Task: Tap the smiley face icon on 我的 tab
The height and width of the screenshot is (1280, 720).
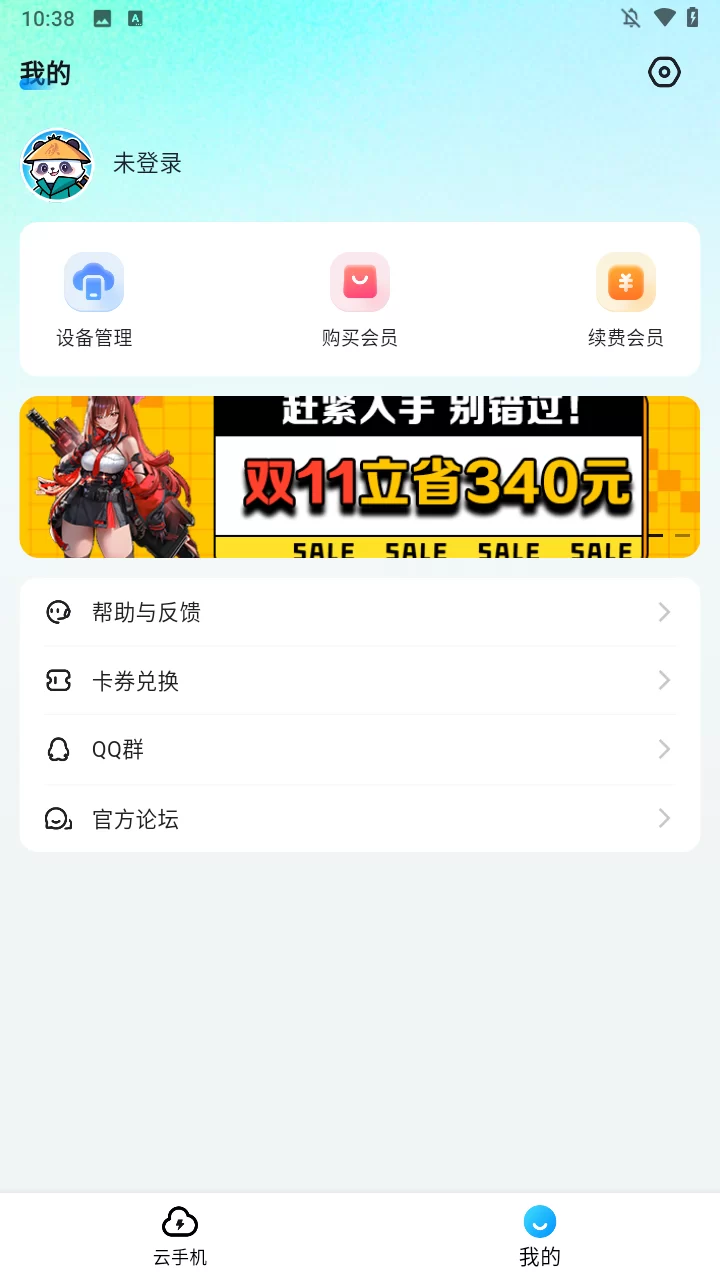Action: point(539,1221)
